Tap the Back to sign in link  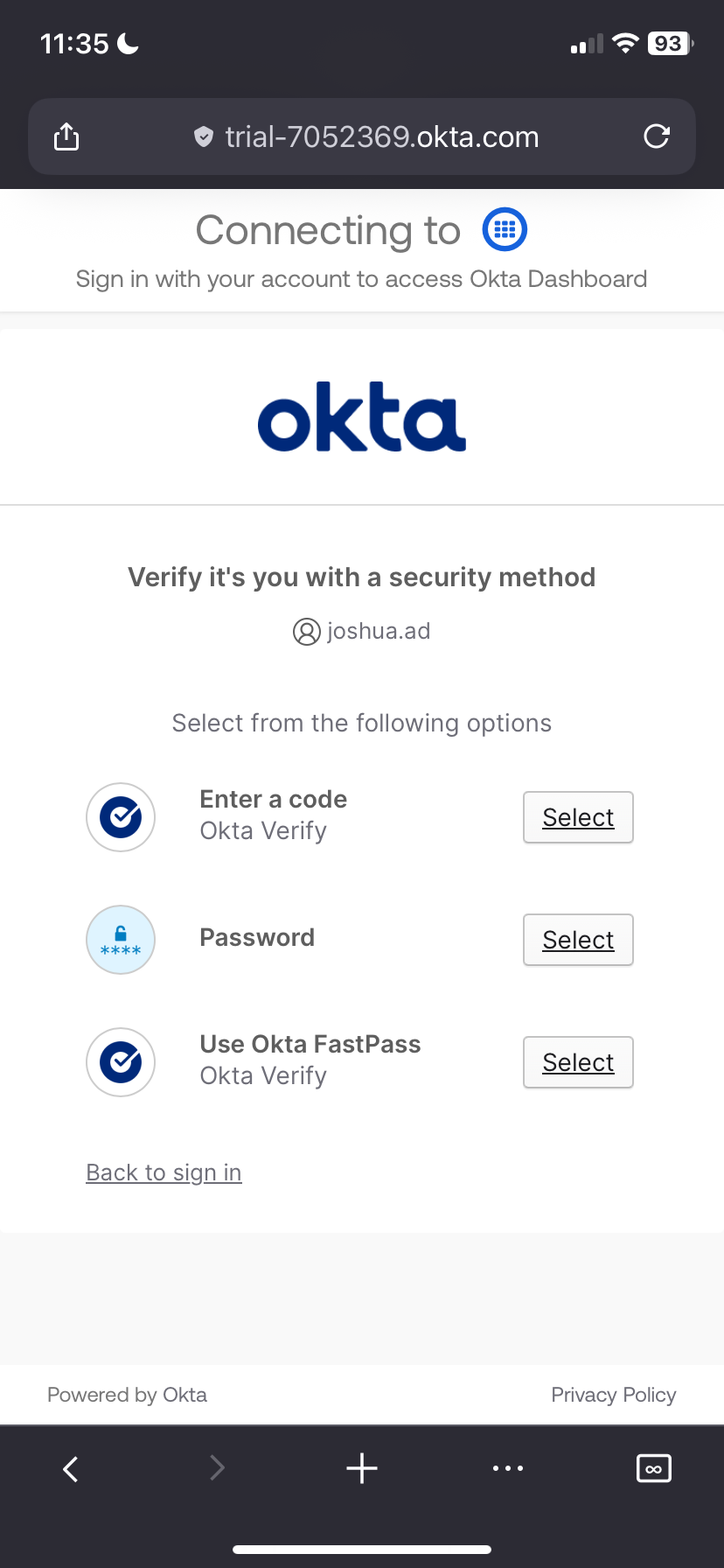(163, 1172)
